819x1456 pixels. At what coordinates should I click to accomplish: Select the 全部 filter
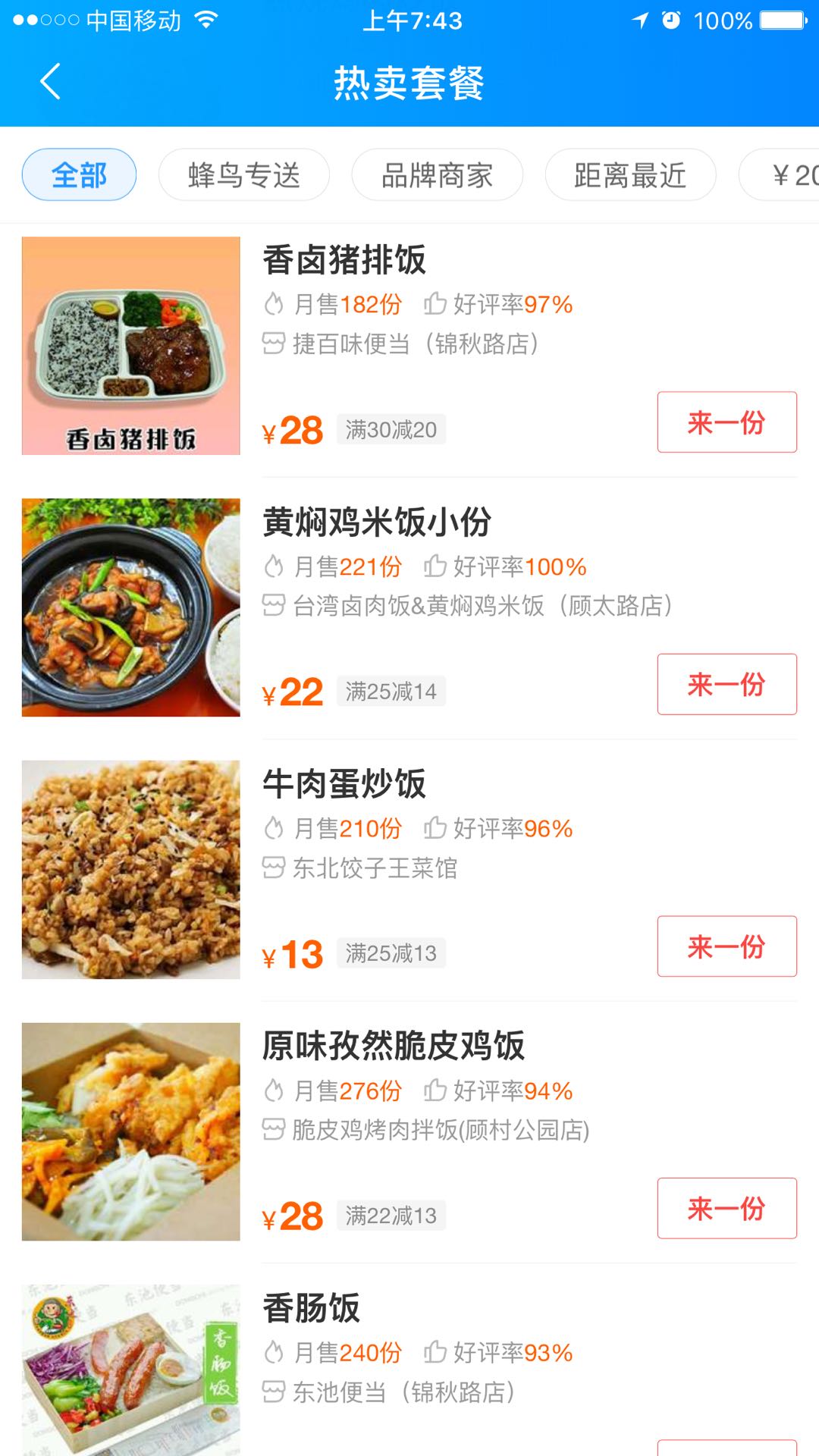[x=78, y=174]
